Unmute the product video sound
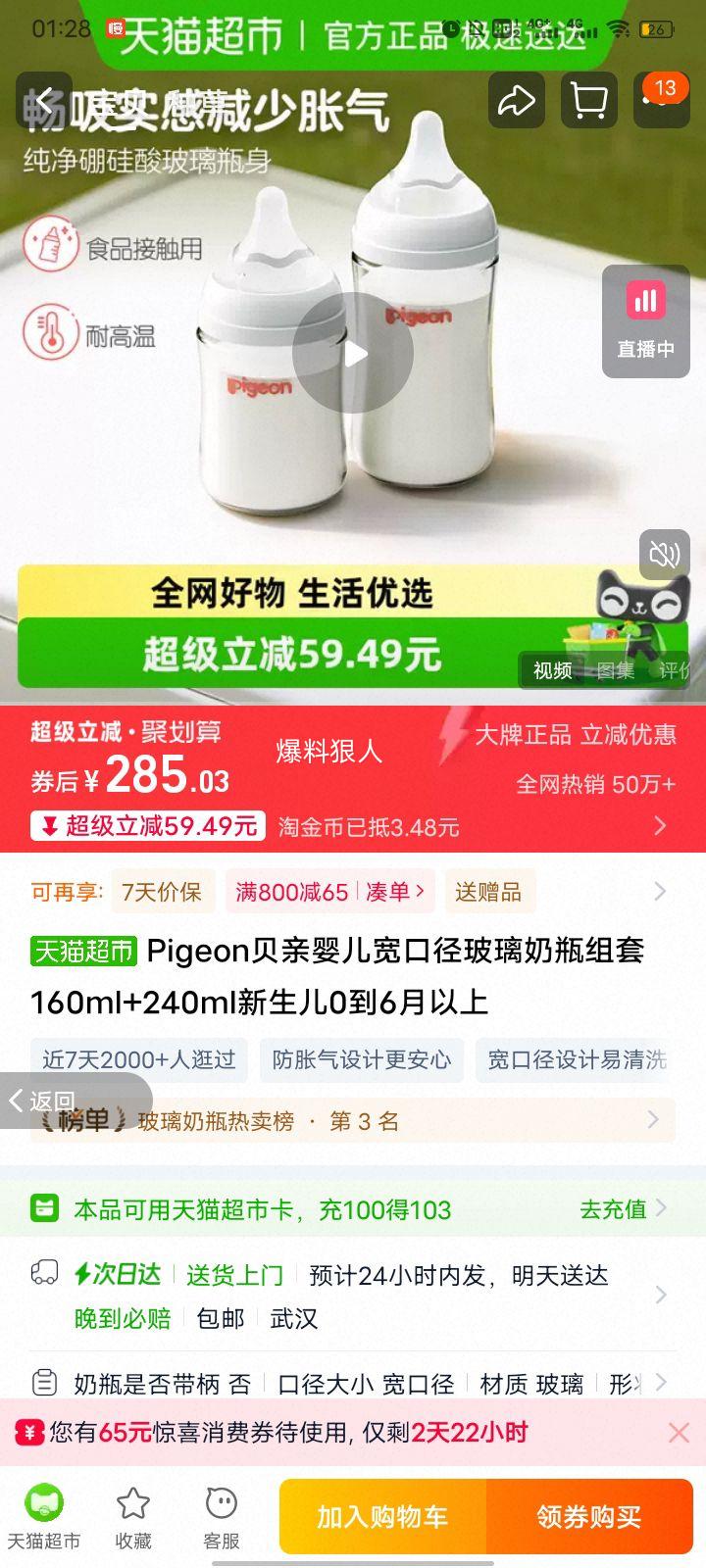Screen dimensions: 706x1568 [664, 554]
